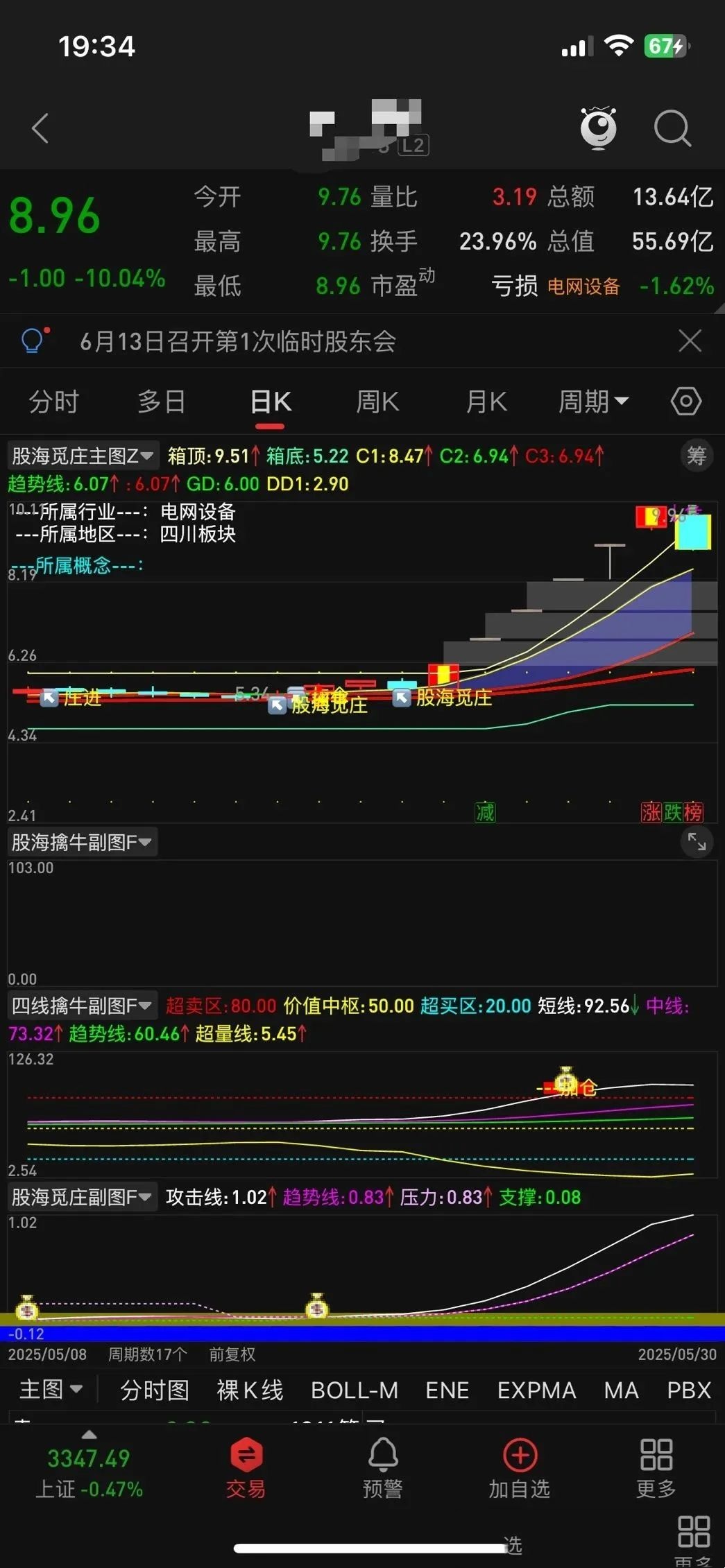Set a price alert via 预警

click(382, 1467)
